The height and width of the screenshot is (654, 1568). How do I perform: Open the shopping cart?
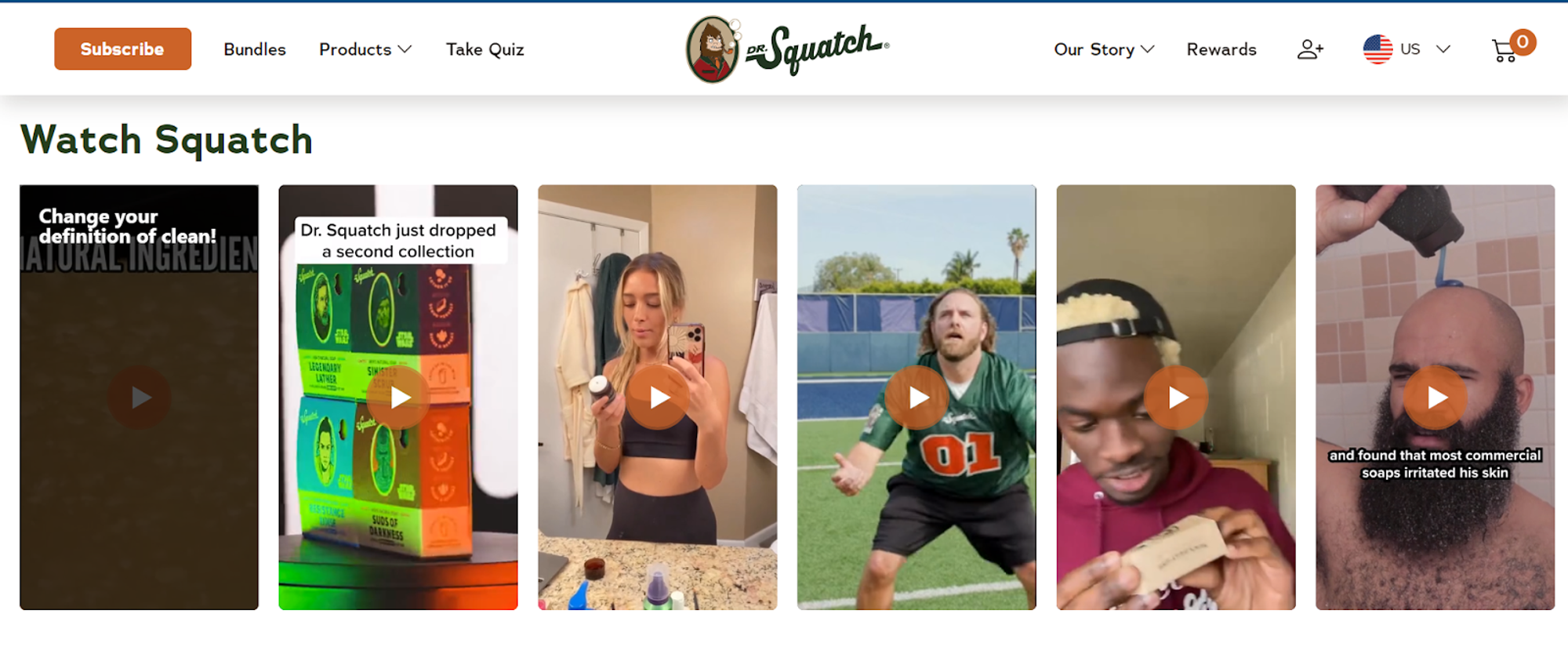coord(1505,50)
